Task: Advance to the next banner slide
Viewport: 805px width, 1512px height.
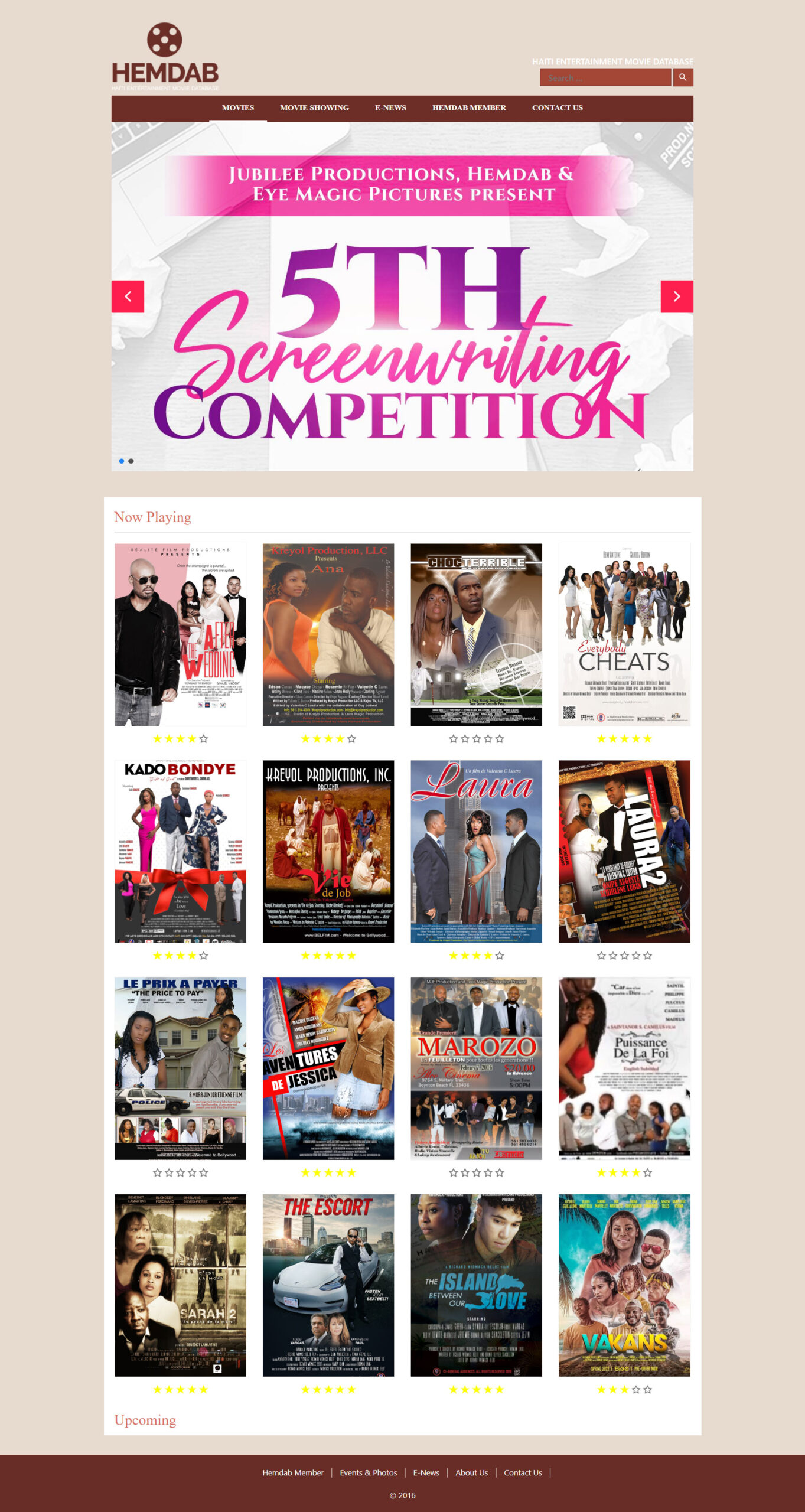Action: 676,296
